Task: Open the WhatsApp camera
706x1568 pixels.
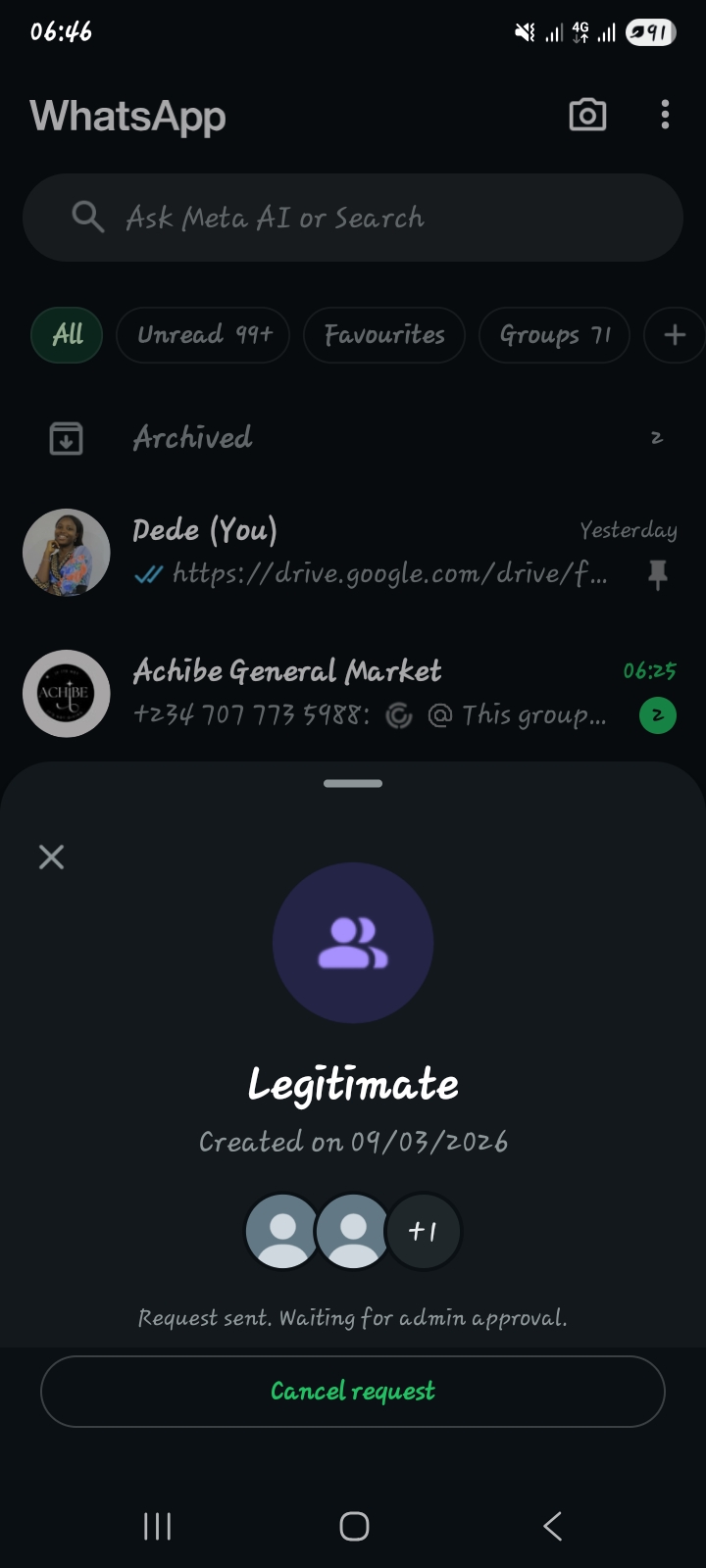Action: click(x=587, y=116)
